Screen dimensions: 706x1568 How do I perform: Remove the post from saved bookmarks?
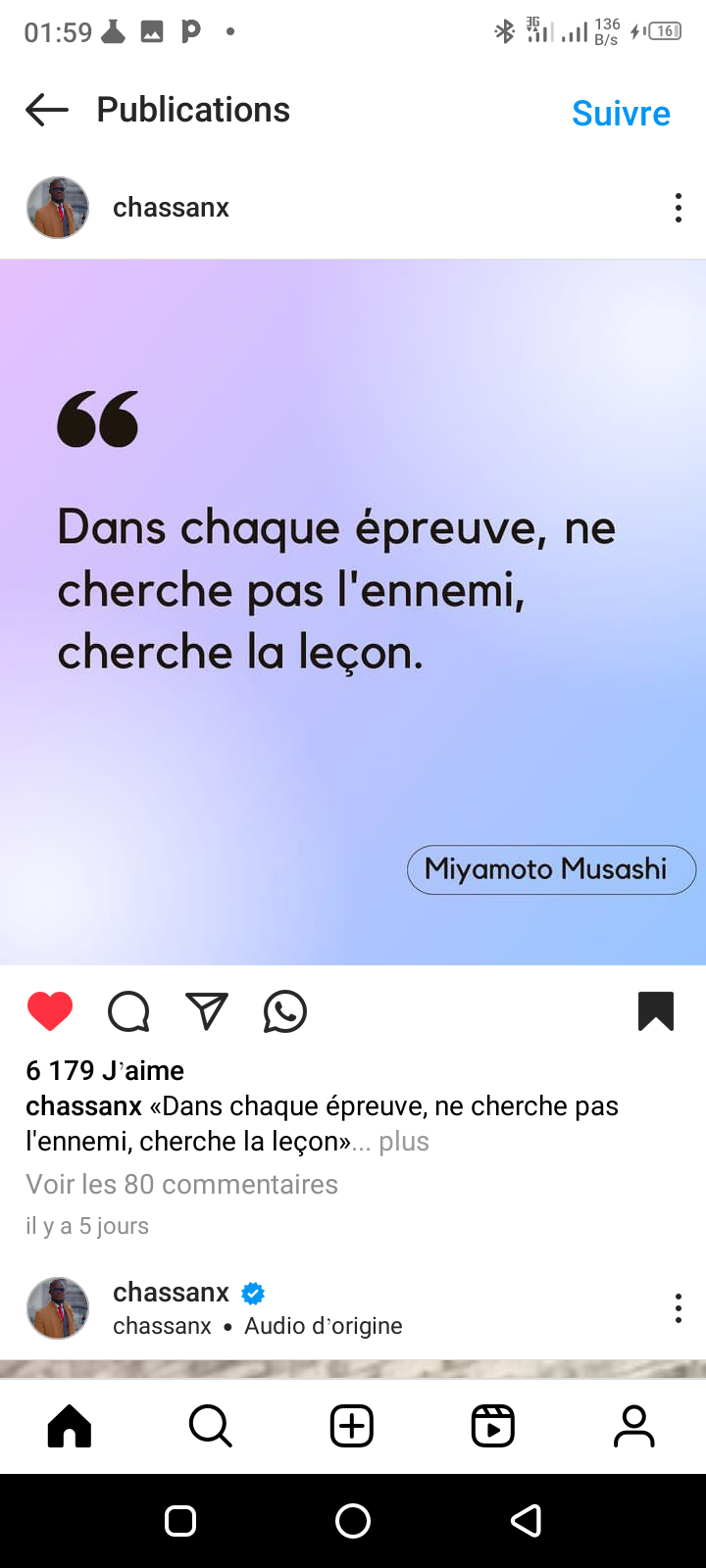[x=656, y=1011]
